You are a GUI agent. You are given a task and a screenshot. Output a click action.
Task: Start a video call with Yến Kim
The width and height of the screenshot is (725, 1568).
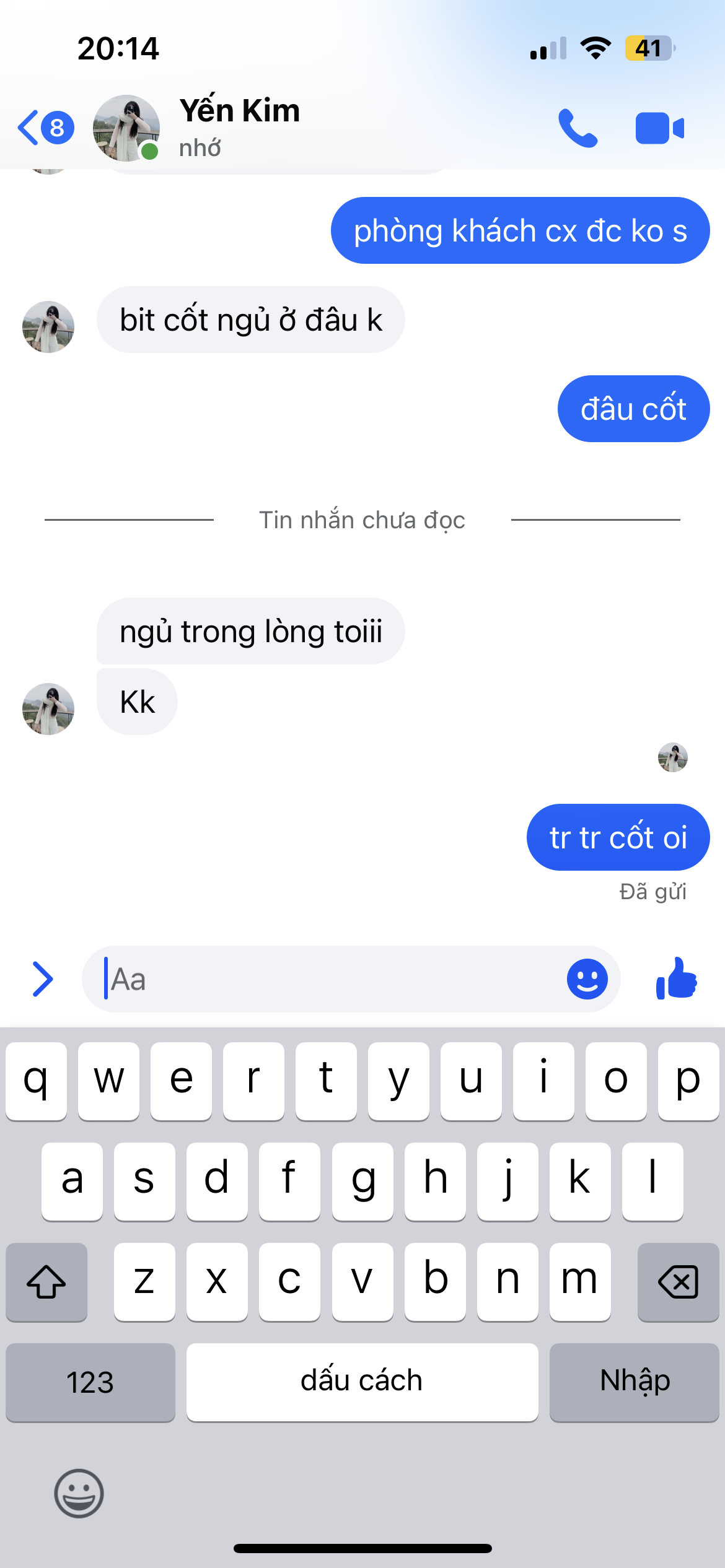click(659, 128)
